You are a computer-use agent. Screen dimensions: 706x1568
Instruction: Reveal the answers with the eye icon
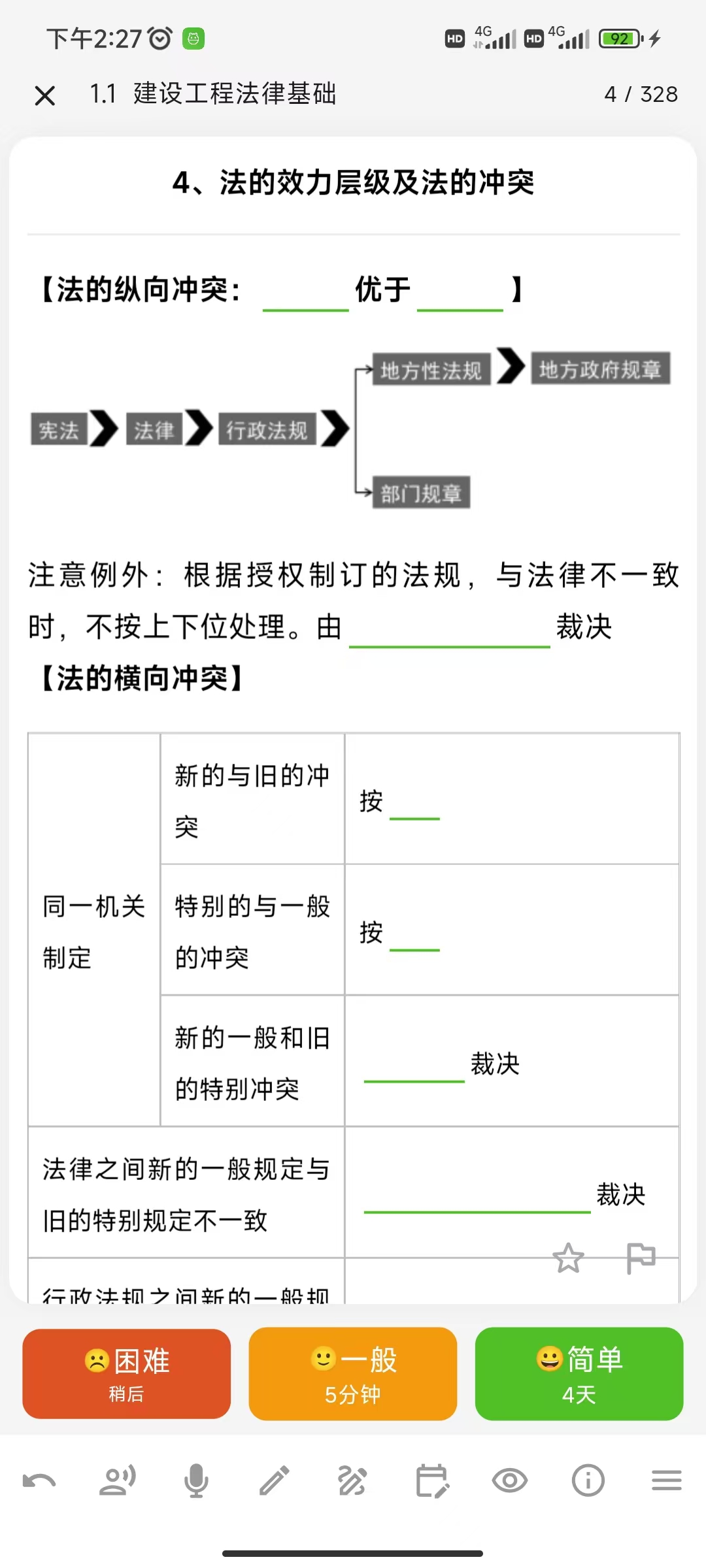(x=510, y=1480)
